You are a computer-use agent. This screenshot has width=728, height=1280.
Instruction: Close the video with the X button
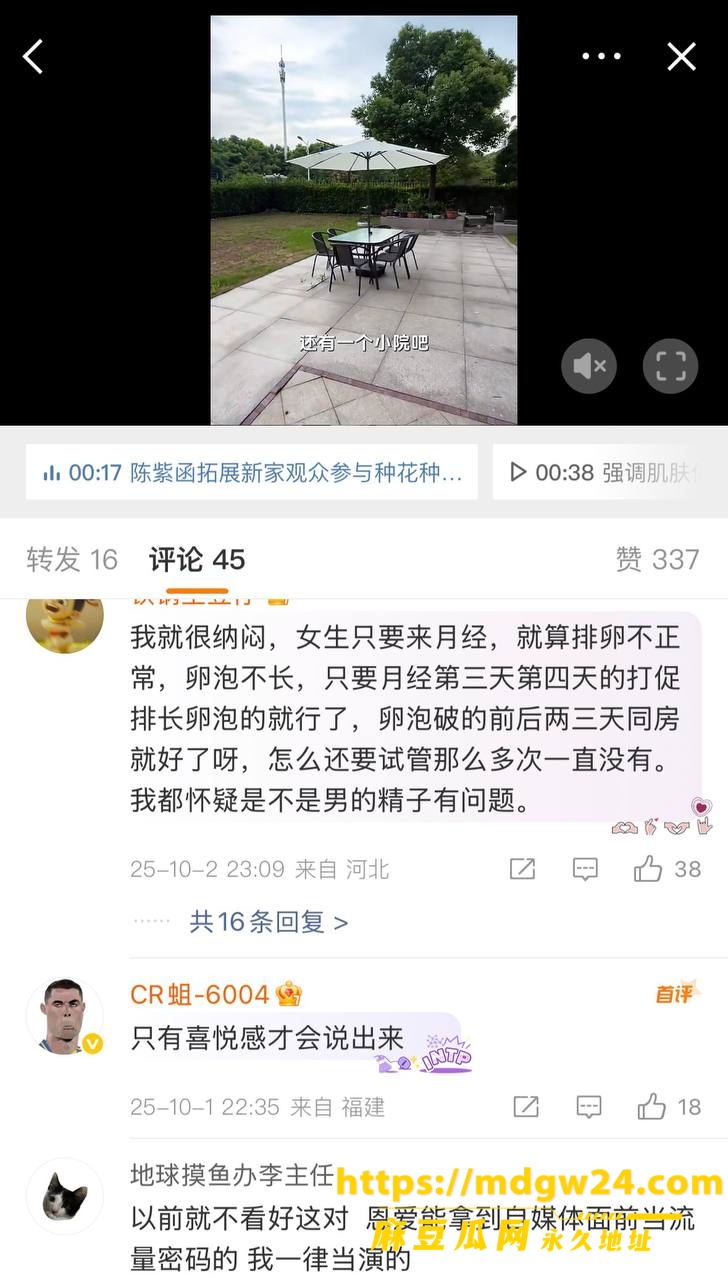pos(681,57)
